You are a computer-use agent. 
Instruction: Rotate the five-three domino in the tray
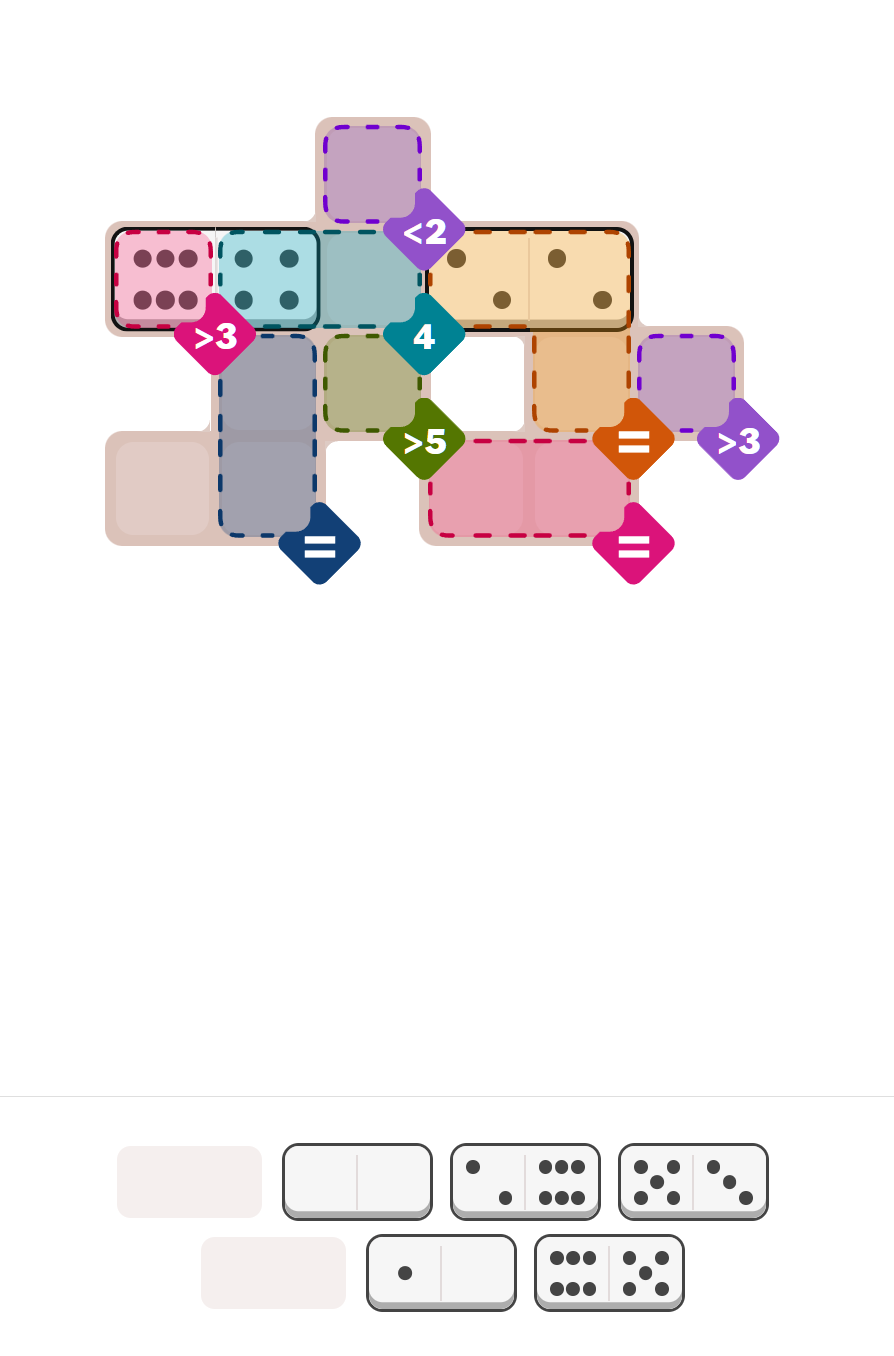coord(693,1181)
